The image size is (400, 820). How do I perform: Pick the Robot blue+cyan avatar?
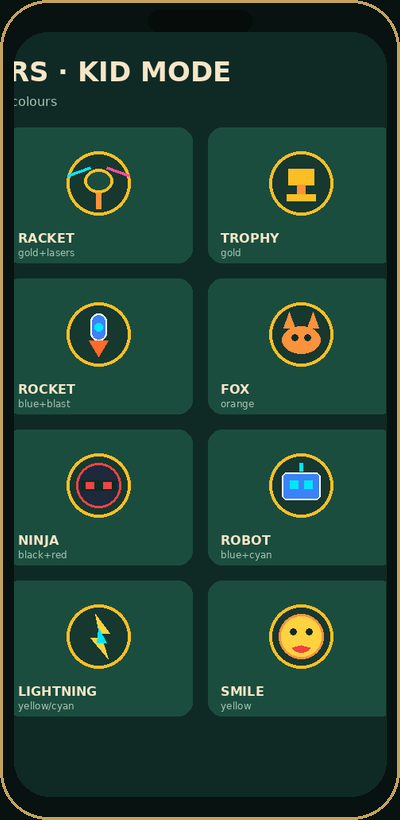[x=298, y=497]
